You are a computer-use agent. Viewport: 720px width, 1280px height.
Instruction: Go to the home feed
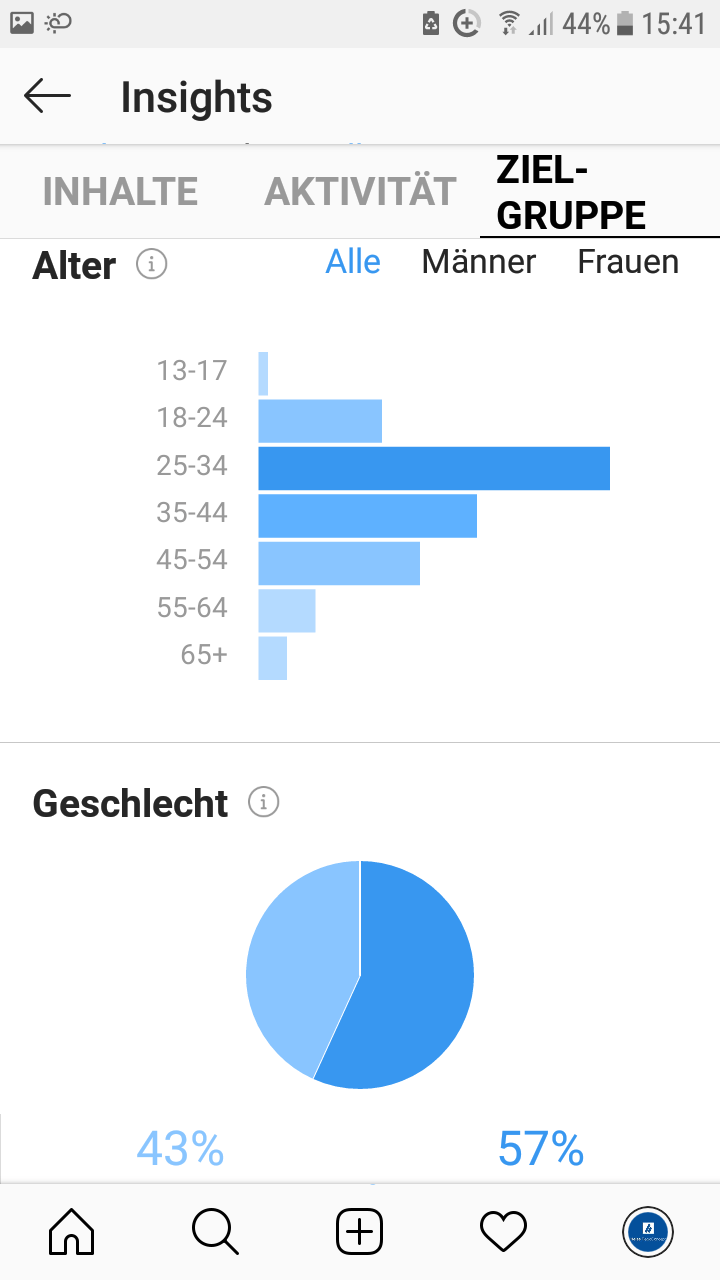tap(72, 1231)
